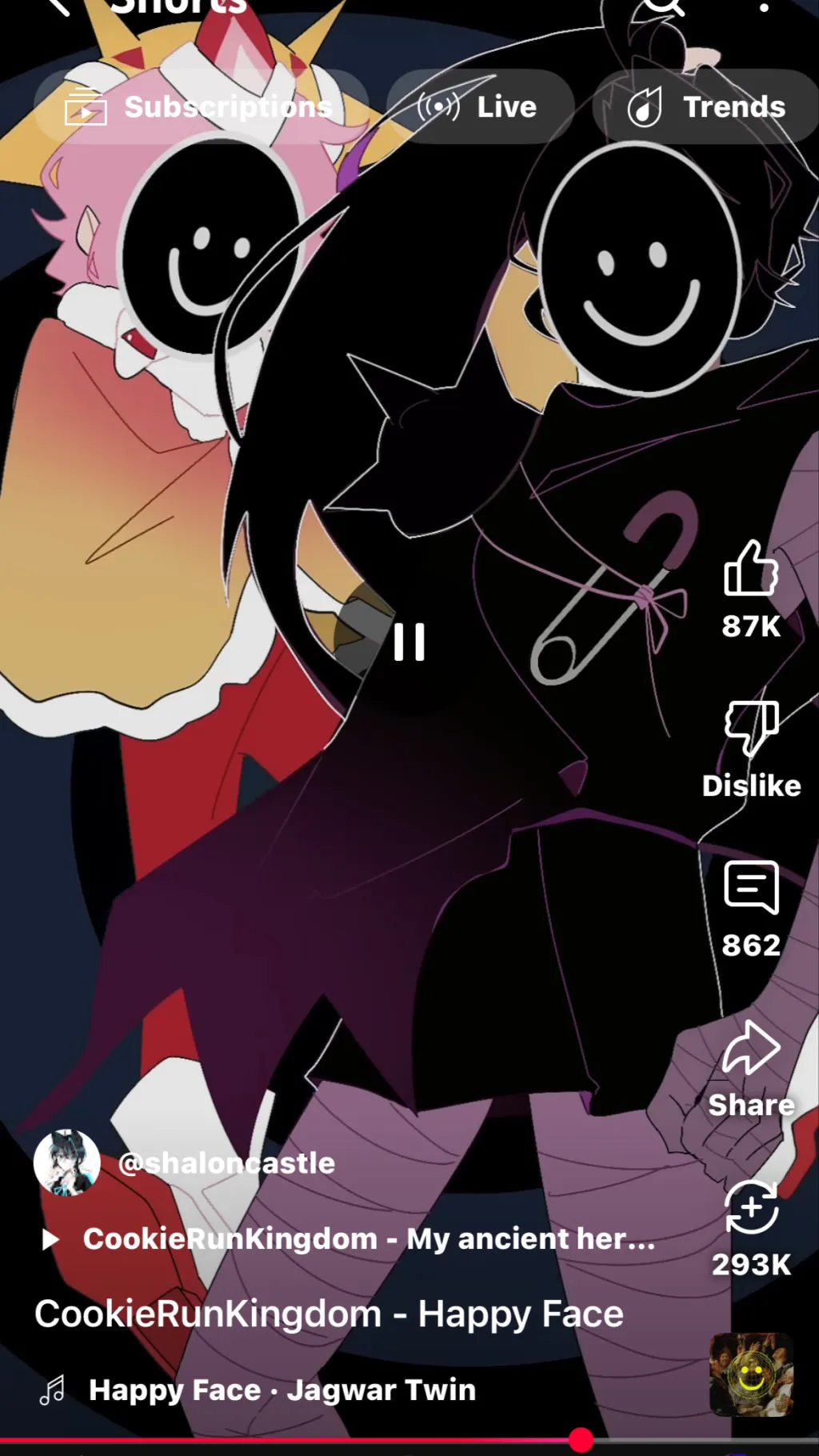
Task: Open the Trends chip
Action: click(707, 106)
